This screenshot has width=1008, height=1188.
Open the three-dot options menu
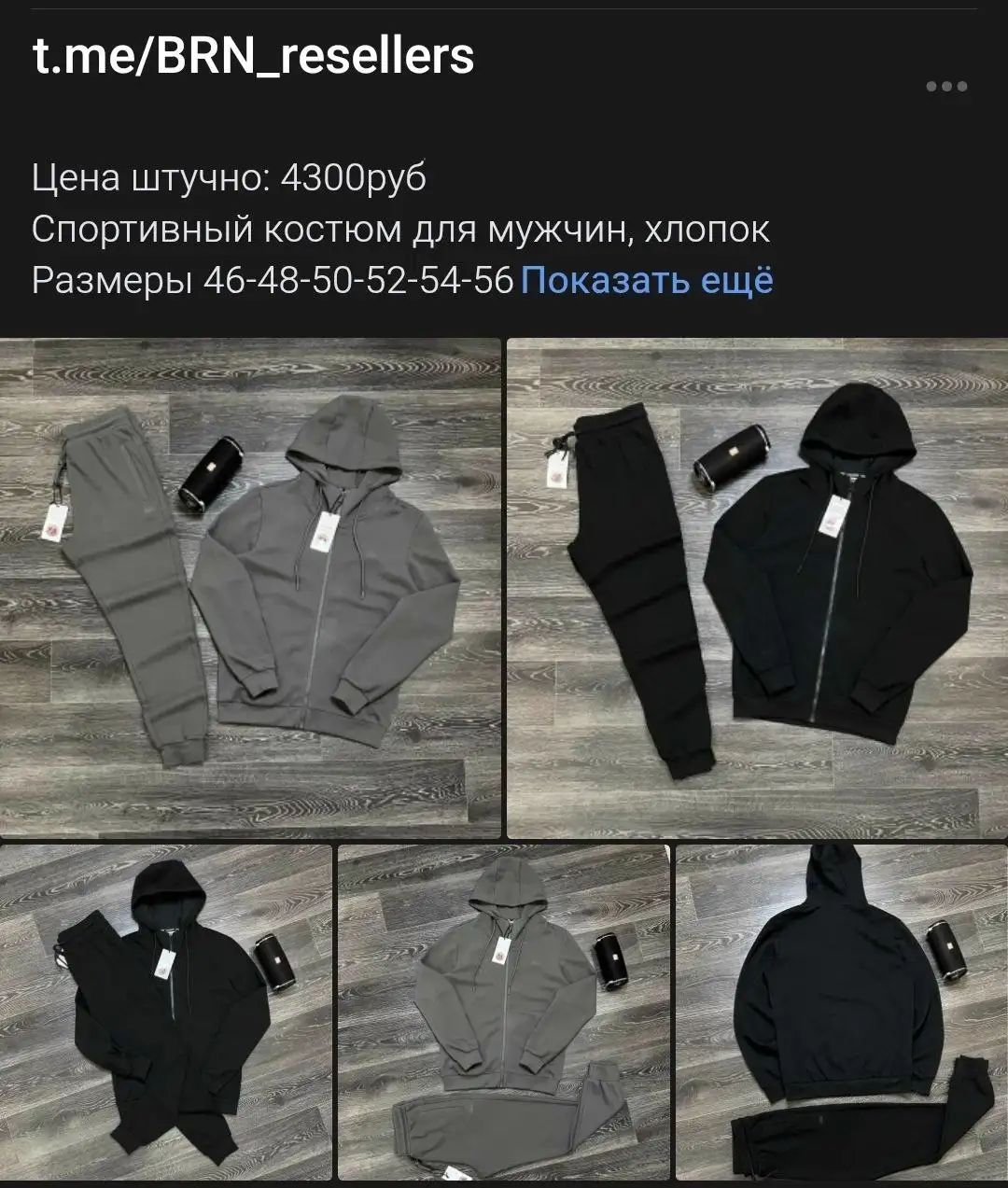(x=949, y=84)
